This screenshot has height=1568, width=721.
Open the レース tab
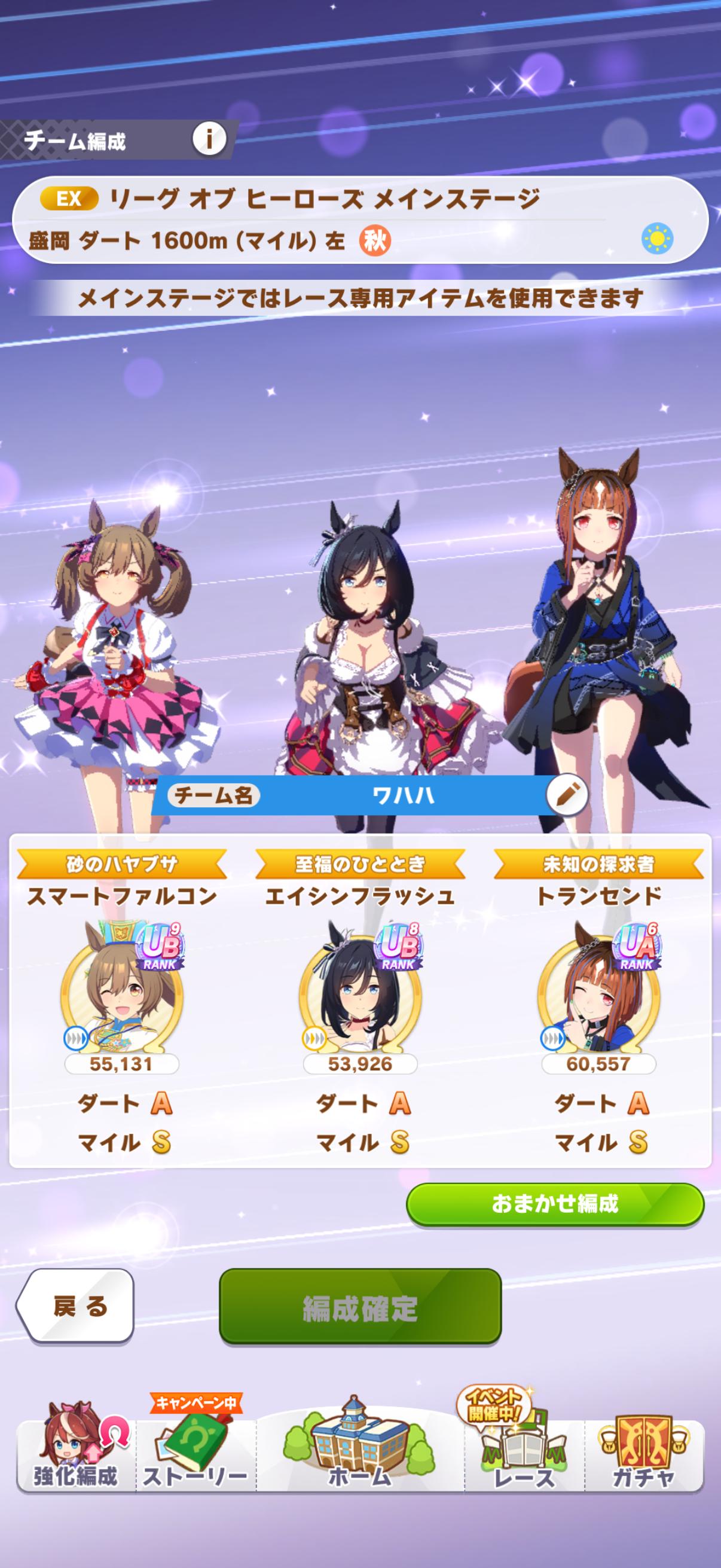click(x=524, y=1458)
